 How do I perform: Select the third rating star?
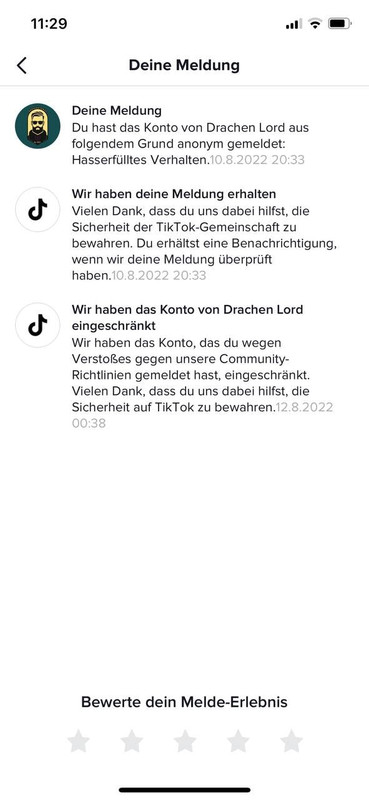[185, 741]
